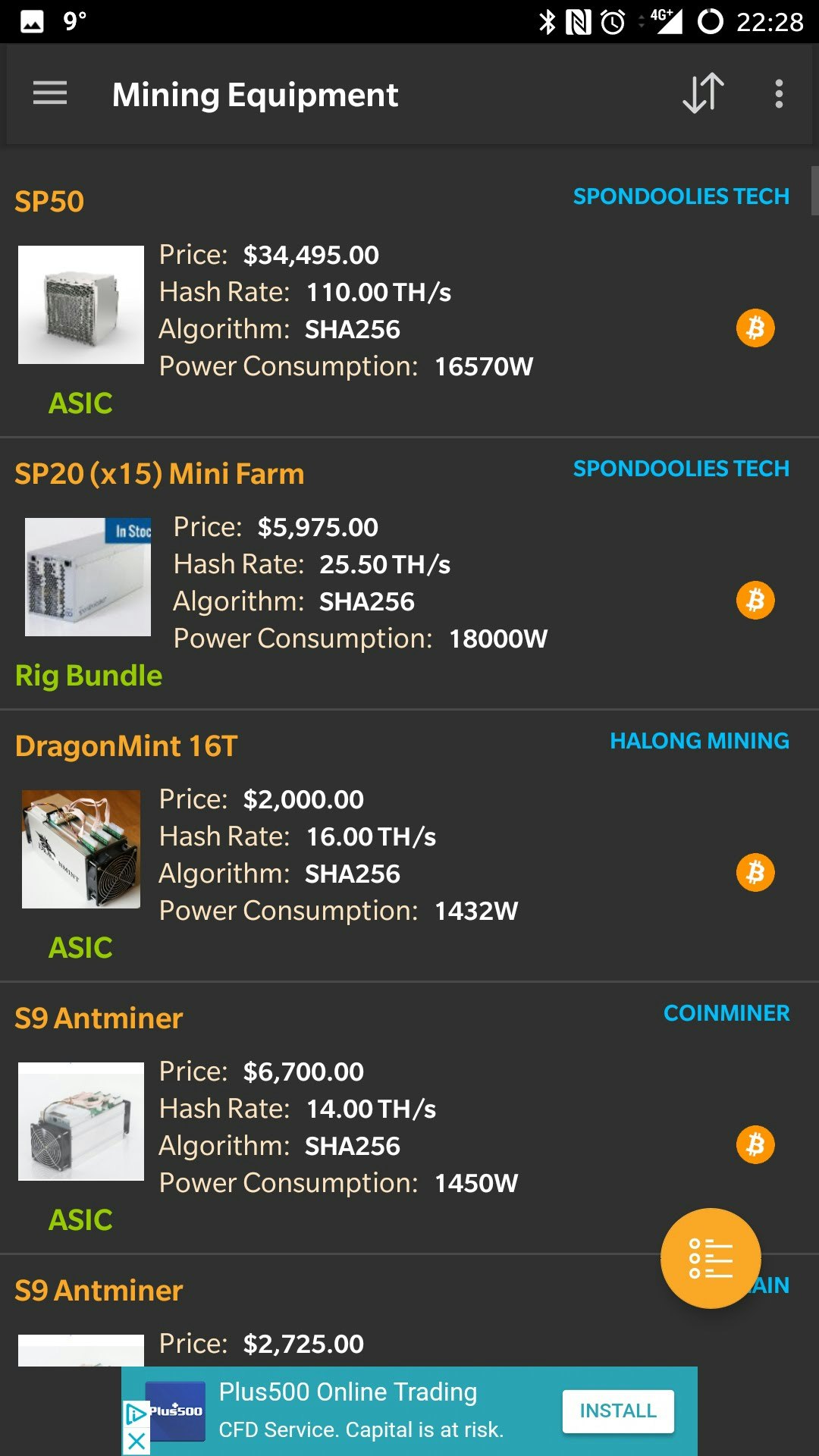This screenshot has height=1456, width=819.
Task: Select the DragonMint 16T title
Action: [x=126, y=746]
